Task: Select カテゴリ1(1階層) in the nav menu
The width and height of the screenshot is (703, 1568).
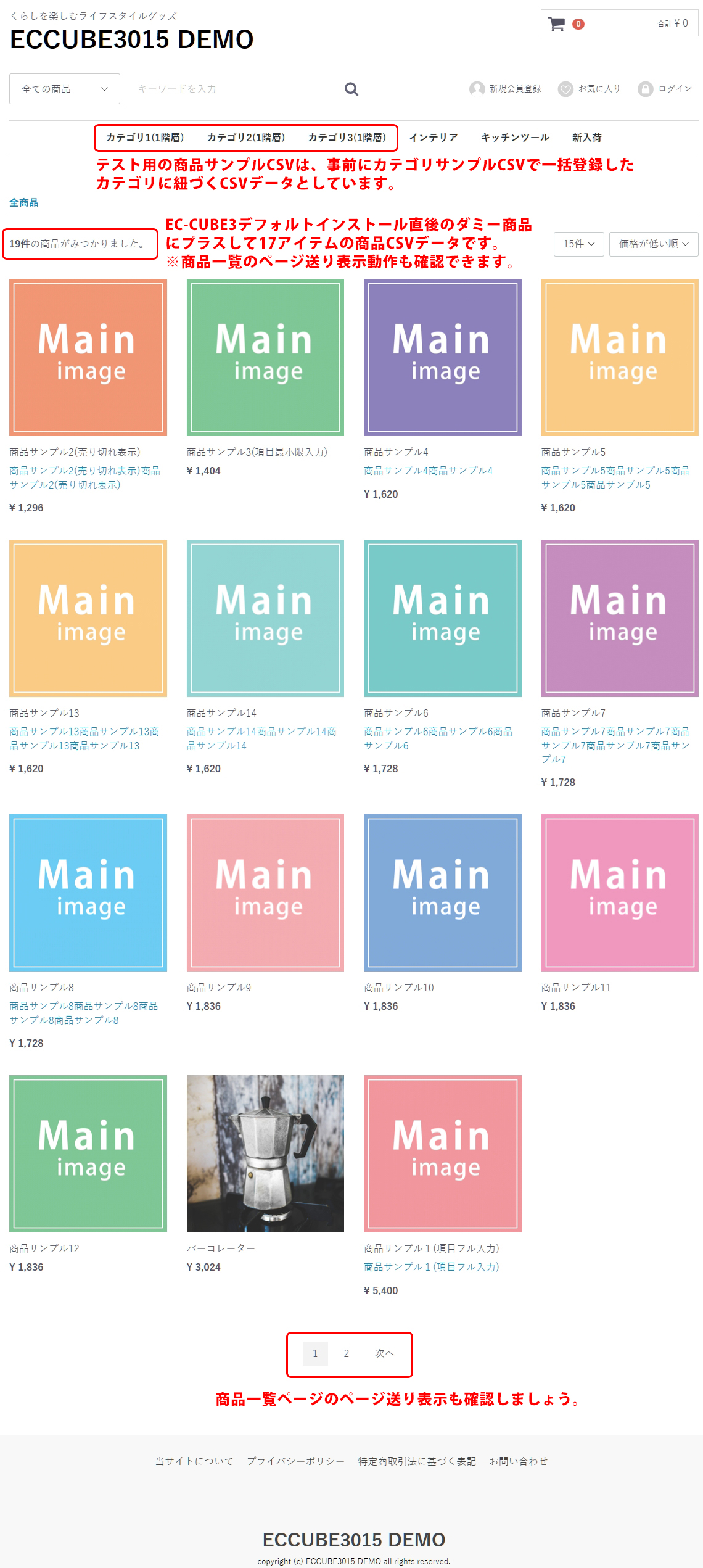Action: pos(145,138)
